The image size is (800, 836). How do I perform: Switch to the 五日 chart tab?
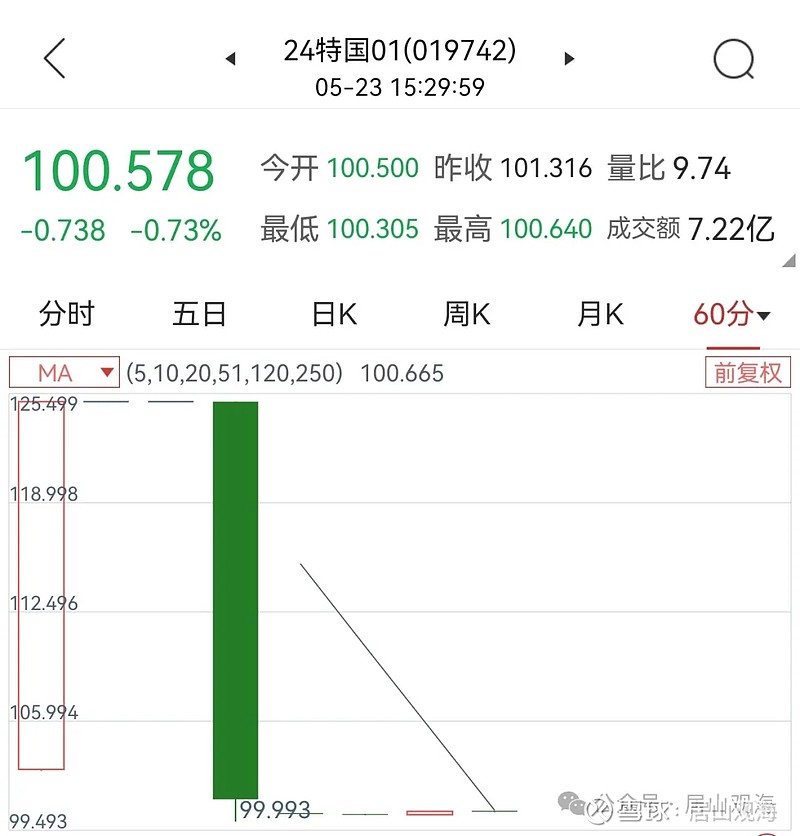(199, 315)
